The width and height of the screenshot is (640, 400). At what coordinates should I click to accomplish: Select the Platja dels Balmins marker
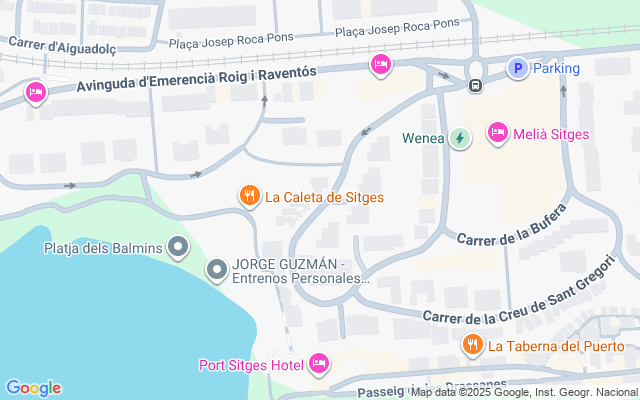click(179, 246)
